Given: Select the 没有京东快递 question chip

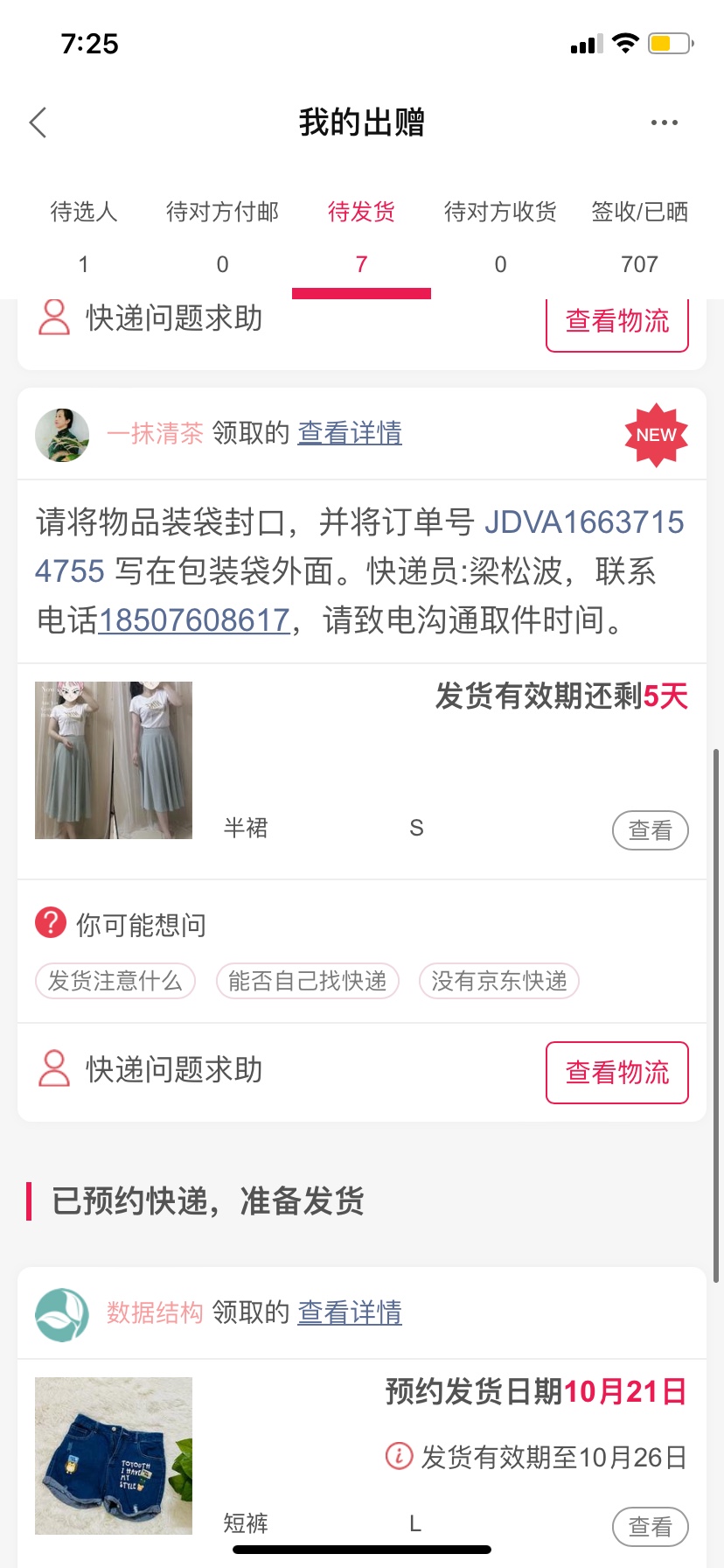Looking at the screenshot, I should point(498,981).
